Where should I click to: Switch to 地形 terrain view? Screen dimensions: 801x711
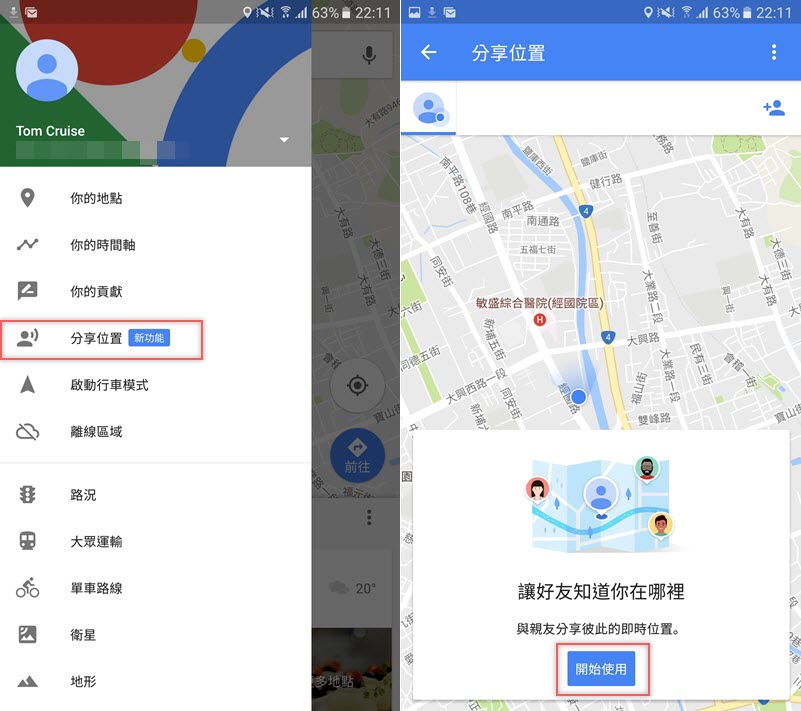click(x=82, y=682)
